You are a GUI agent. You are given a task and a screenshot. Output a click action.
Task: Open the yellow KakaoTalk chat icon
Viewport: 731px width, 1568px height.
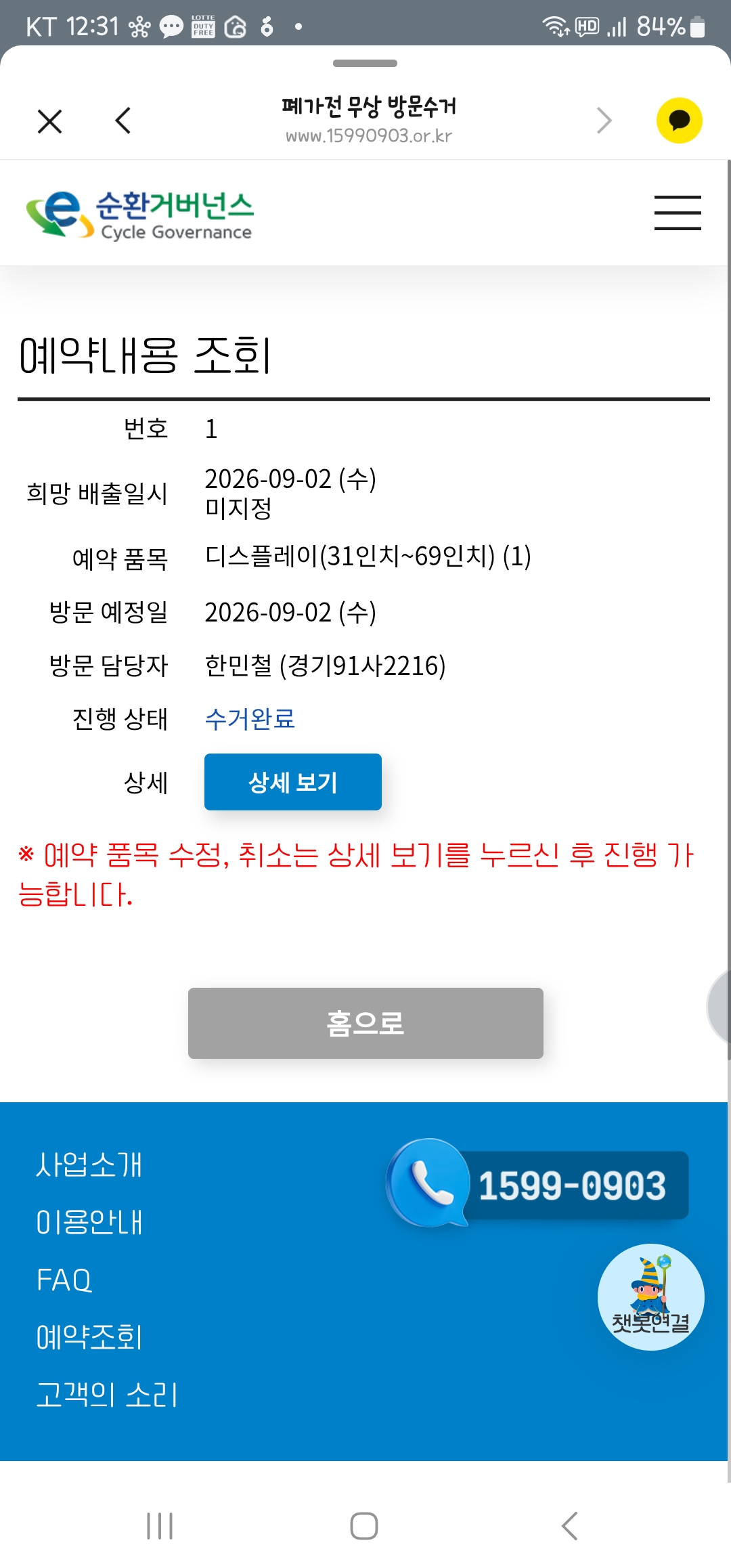click(680, 121)
